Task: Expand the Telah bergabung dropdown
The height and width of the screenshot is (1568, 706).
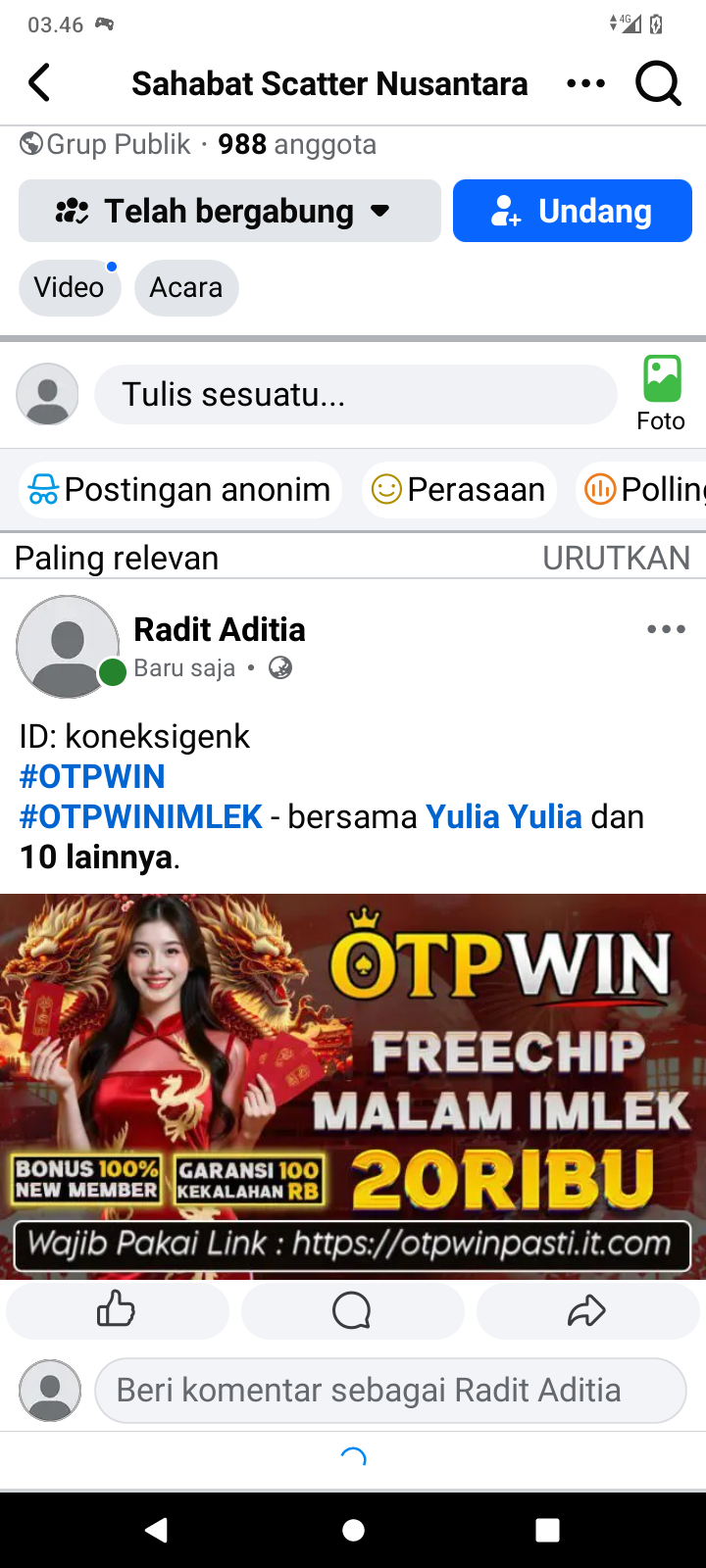Action: click(229, 211)
